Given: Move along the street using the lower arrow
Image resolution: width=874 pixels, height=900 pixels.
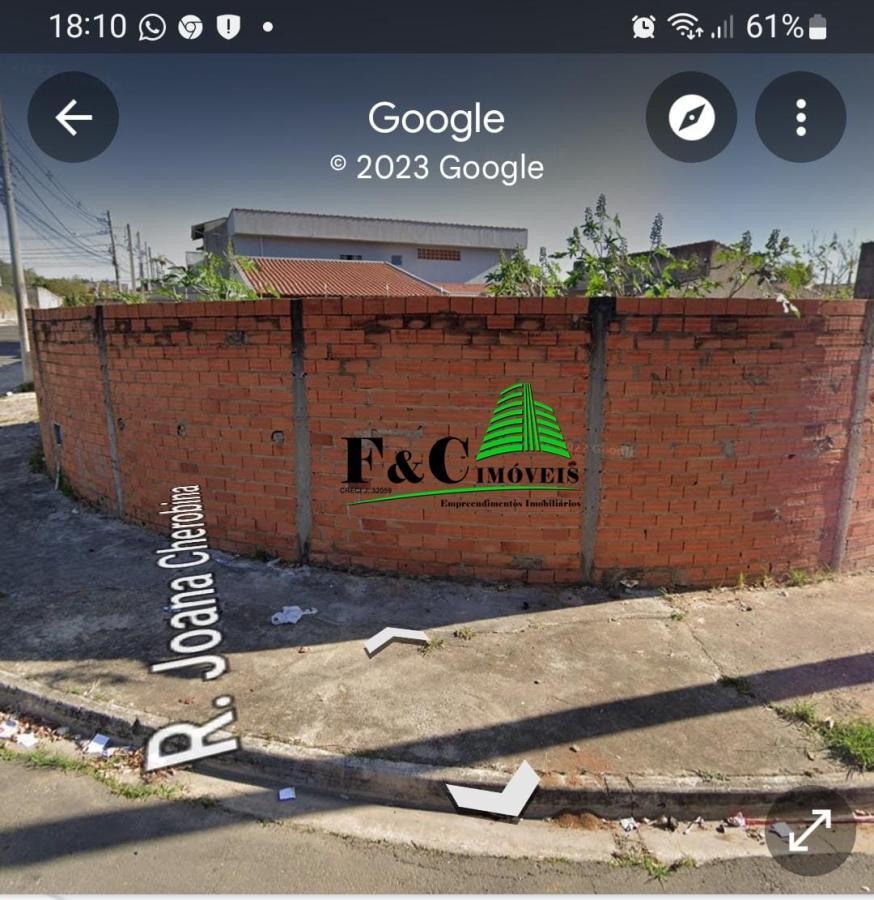Looking at the screenshot, I should tap(494, 792).
